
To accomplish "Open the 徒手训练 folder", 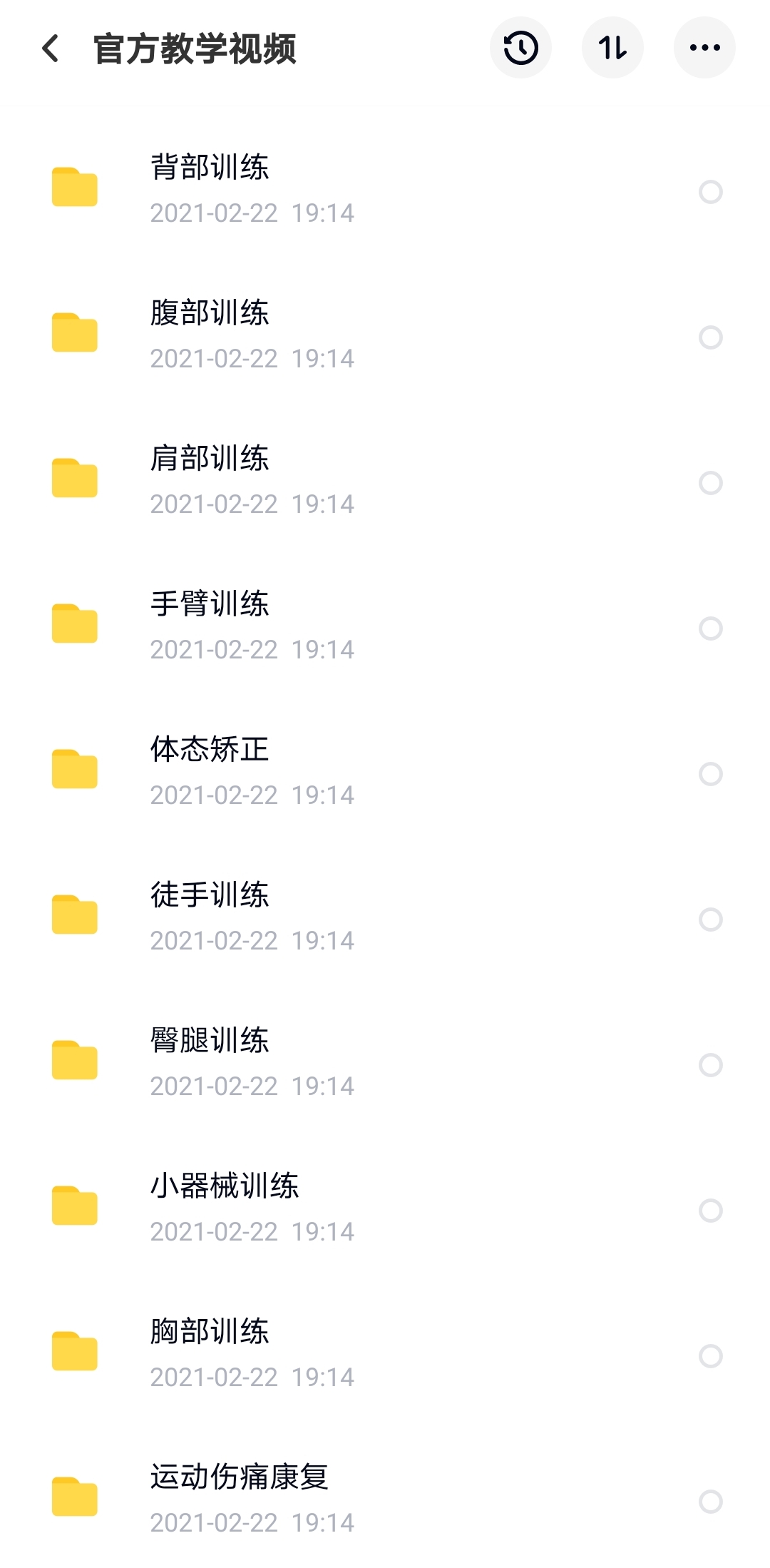I will [385, 917].
